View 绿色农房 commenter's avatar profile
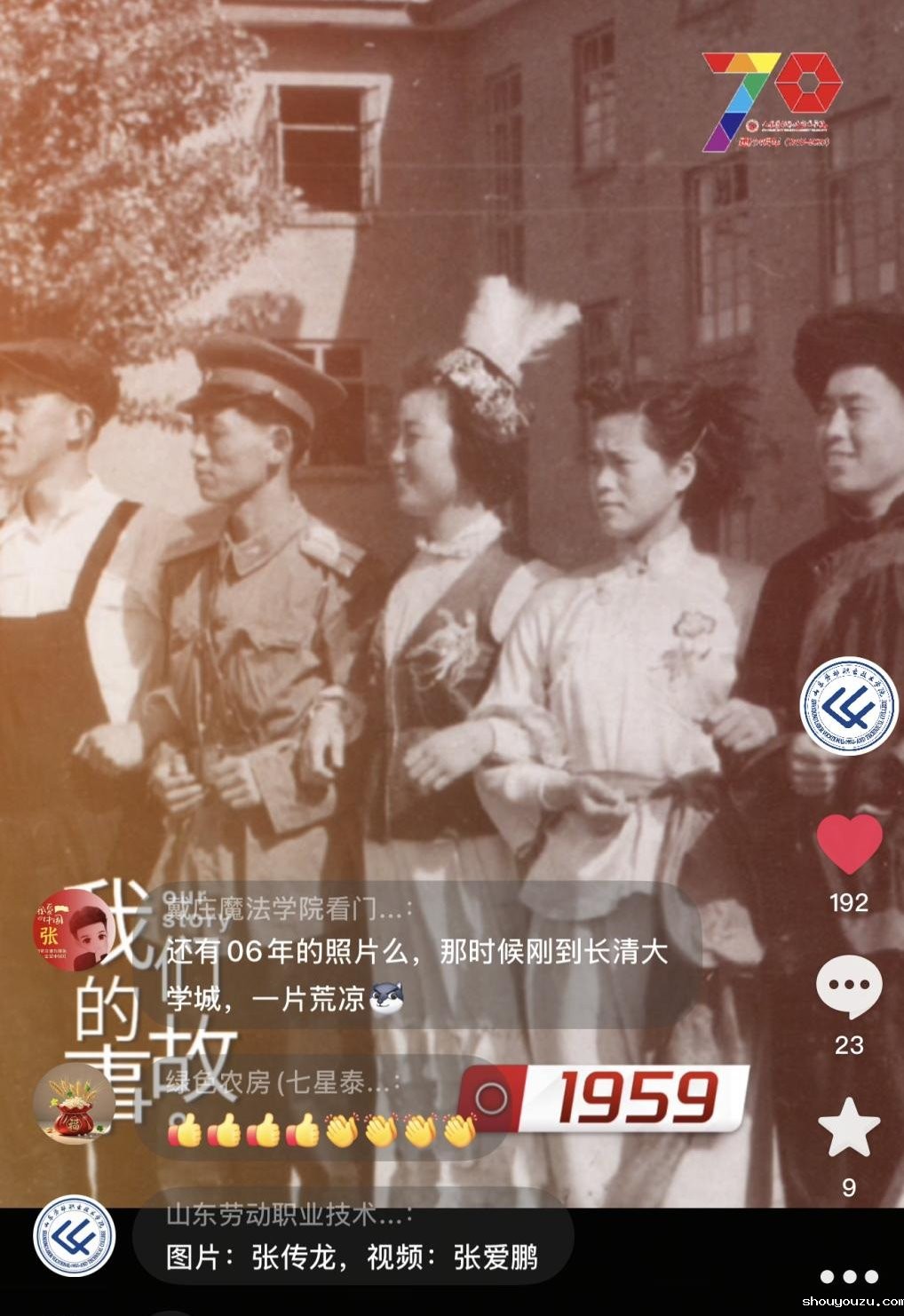The height and width of the screenshot is (1316, 904). pos(73,1104)
